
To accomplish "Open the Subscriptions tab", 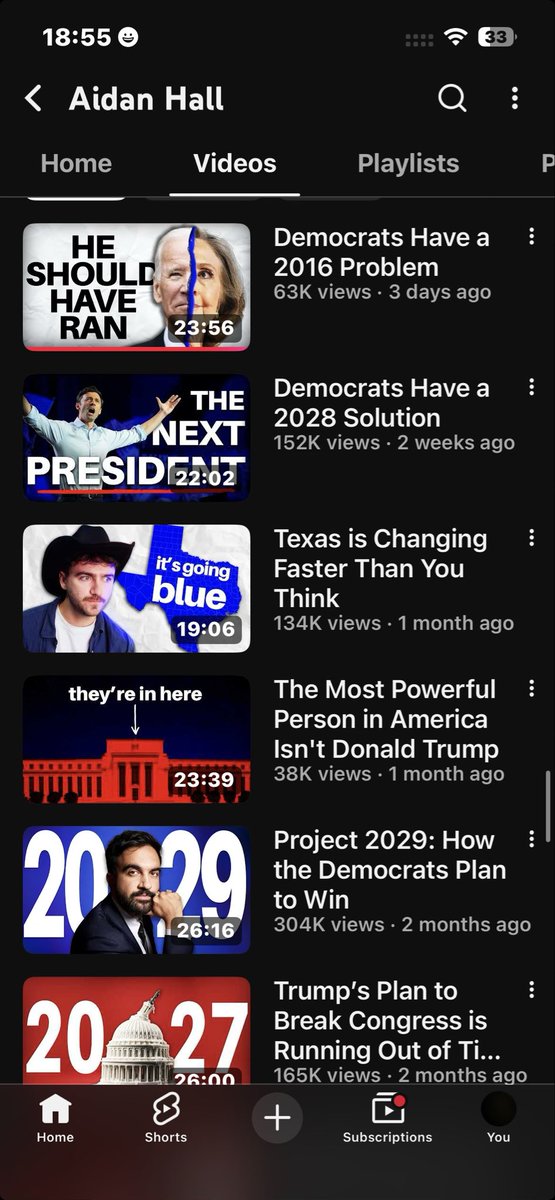I will pyautogui.click(x=387, y=1118).
